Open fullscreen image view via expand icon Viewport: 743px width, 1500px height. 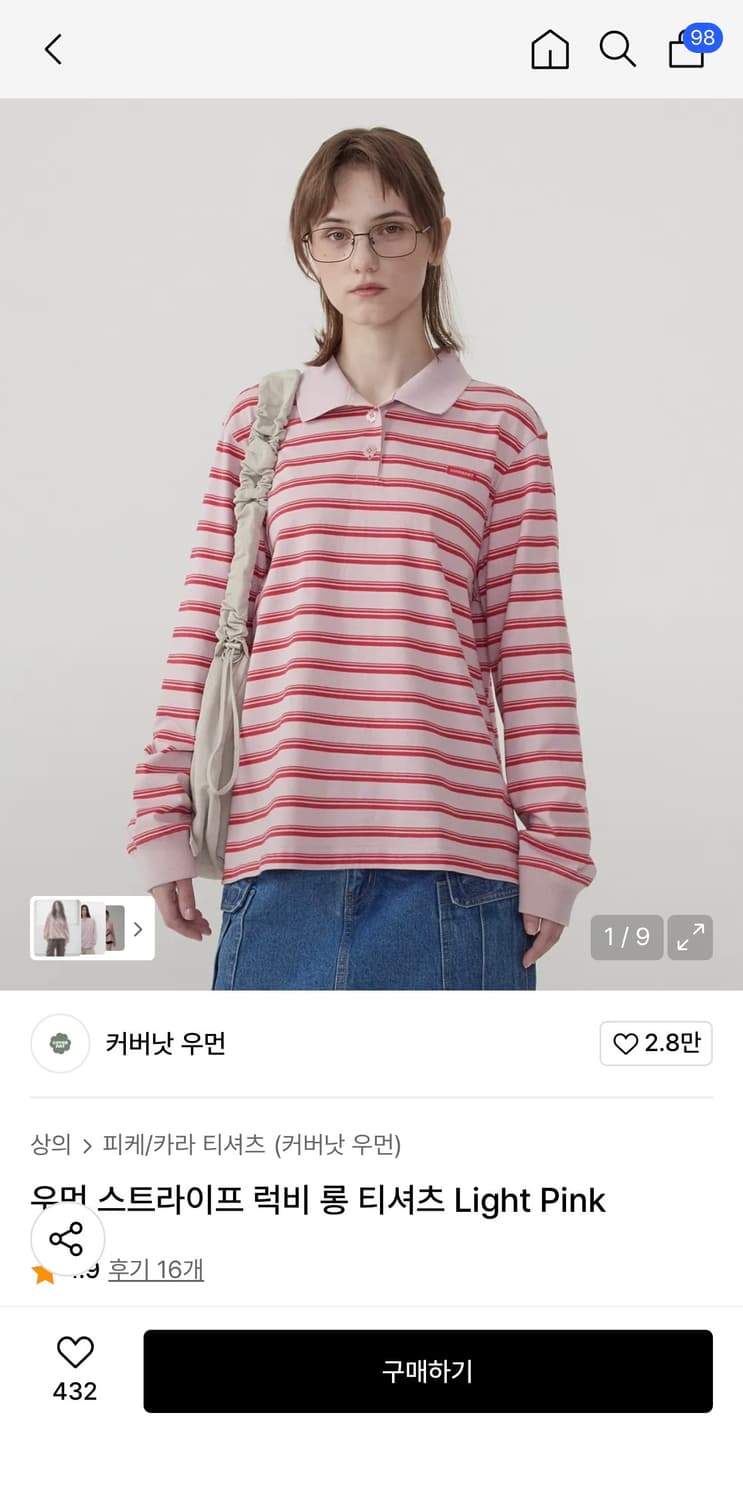690,937
